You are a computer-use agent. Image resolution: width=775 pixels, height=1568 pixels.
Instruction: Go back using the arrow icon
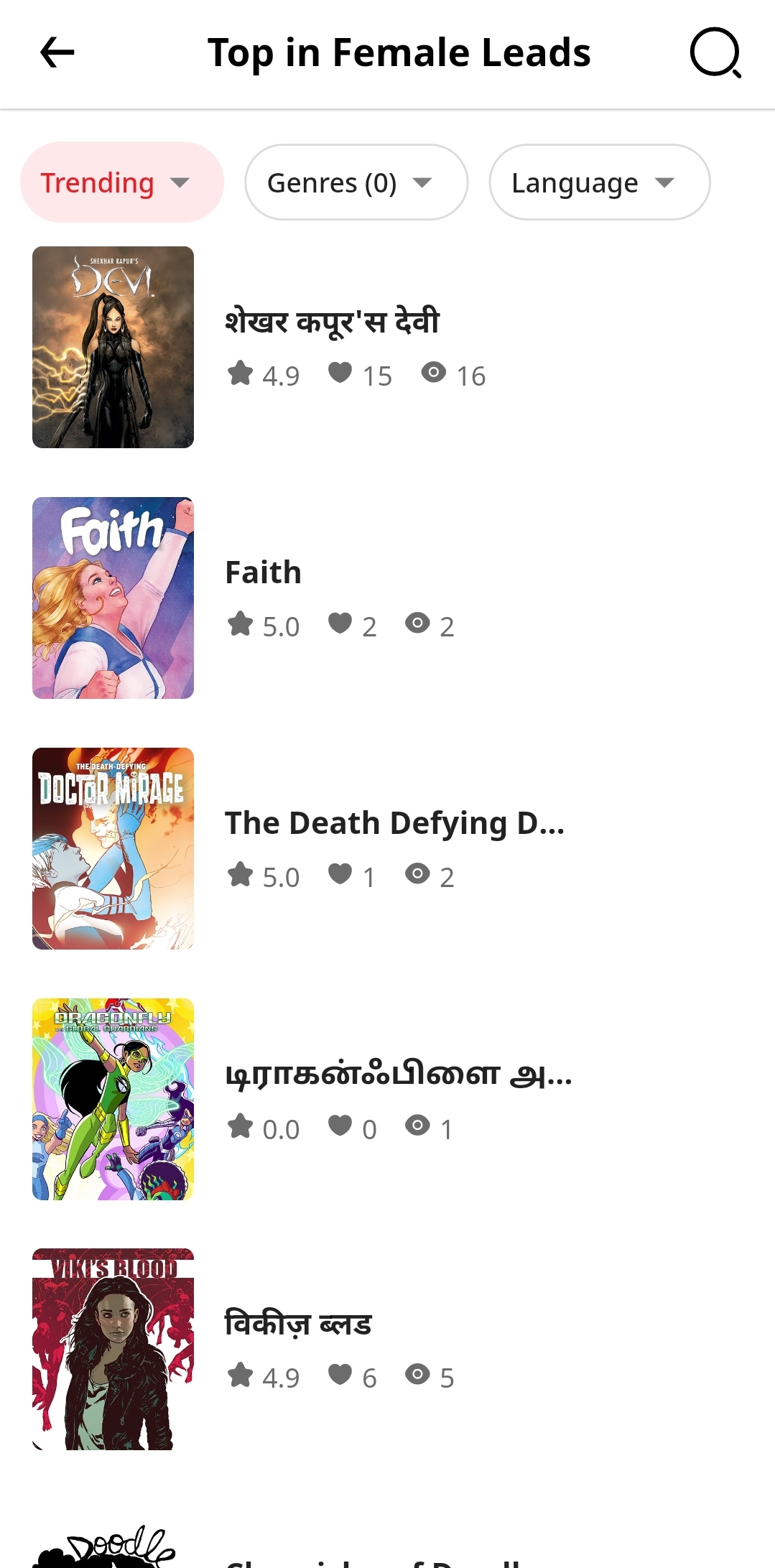(57, 52)
